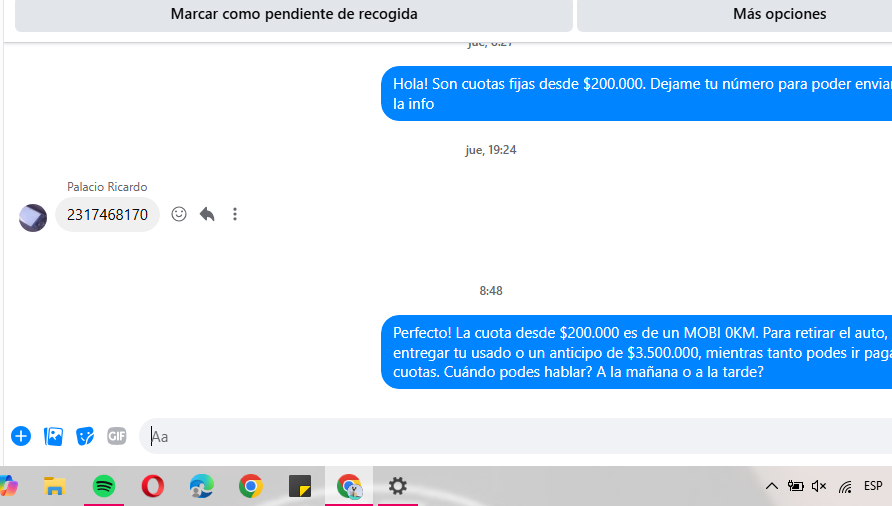Open Palacio Ricardo's profile avatar
Screen dimensions: 892x506
point(33,217)
